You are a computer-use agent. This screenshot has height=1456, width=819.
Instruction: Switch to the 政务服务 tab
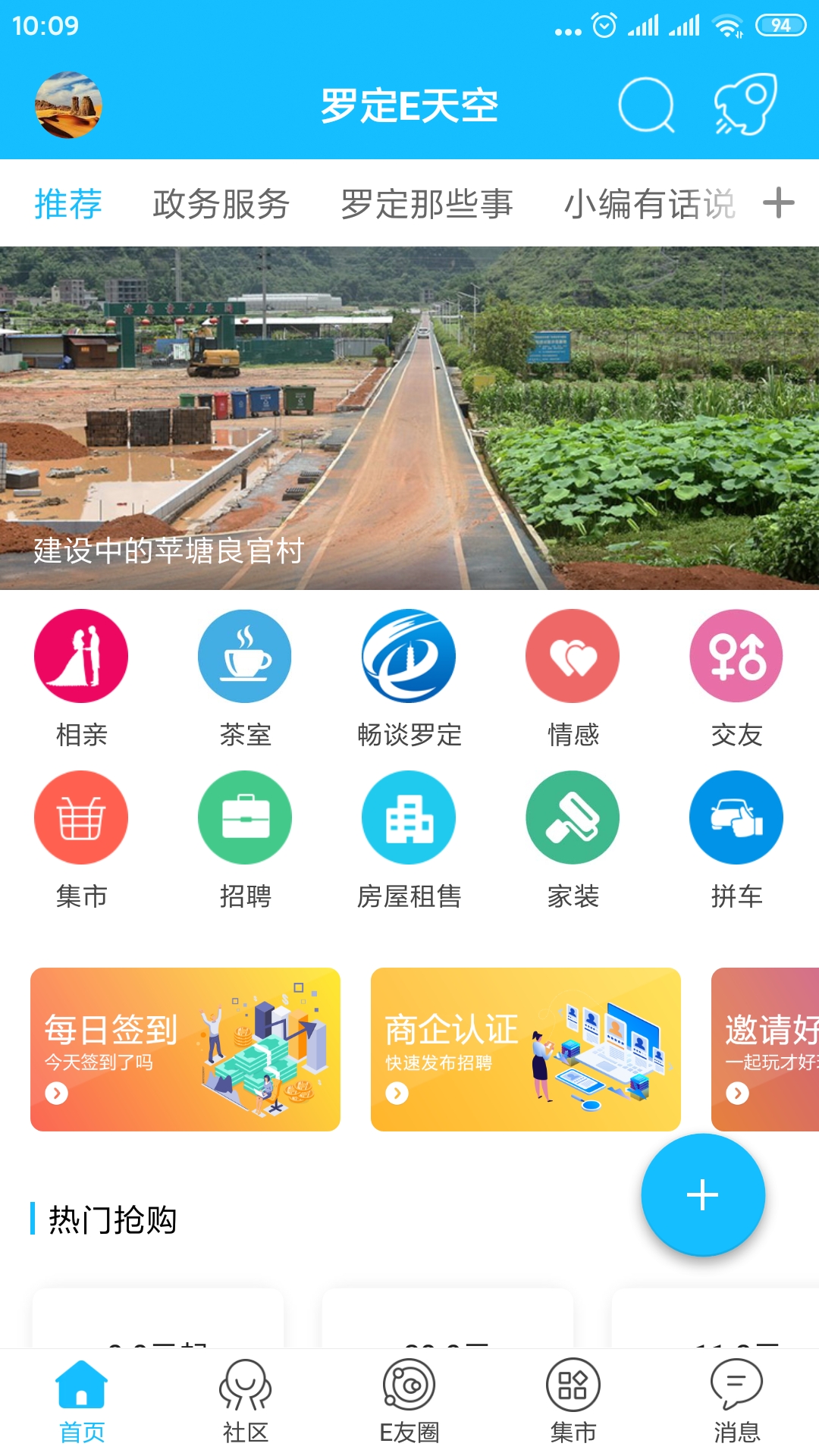(221, 202)
